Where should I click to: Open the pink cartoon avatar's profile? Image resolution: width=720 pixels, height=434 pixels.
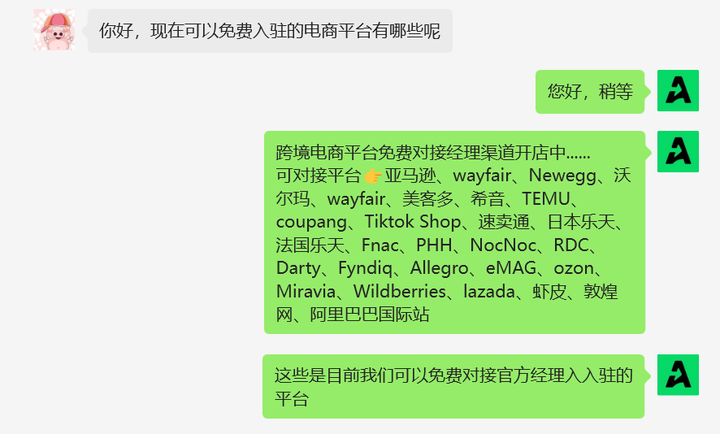point(54,30)
